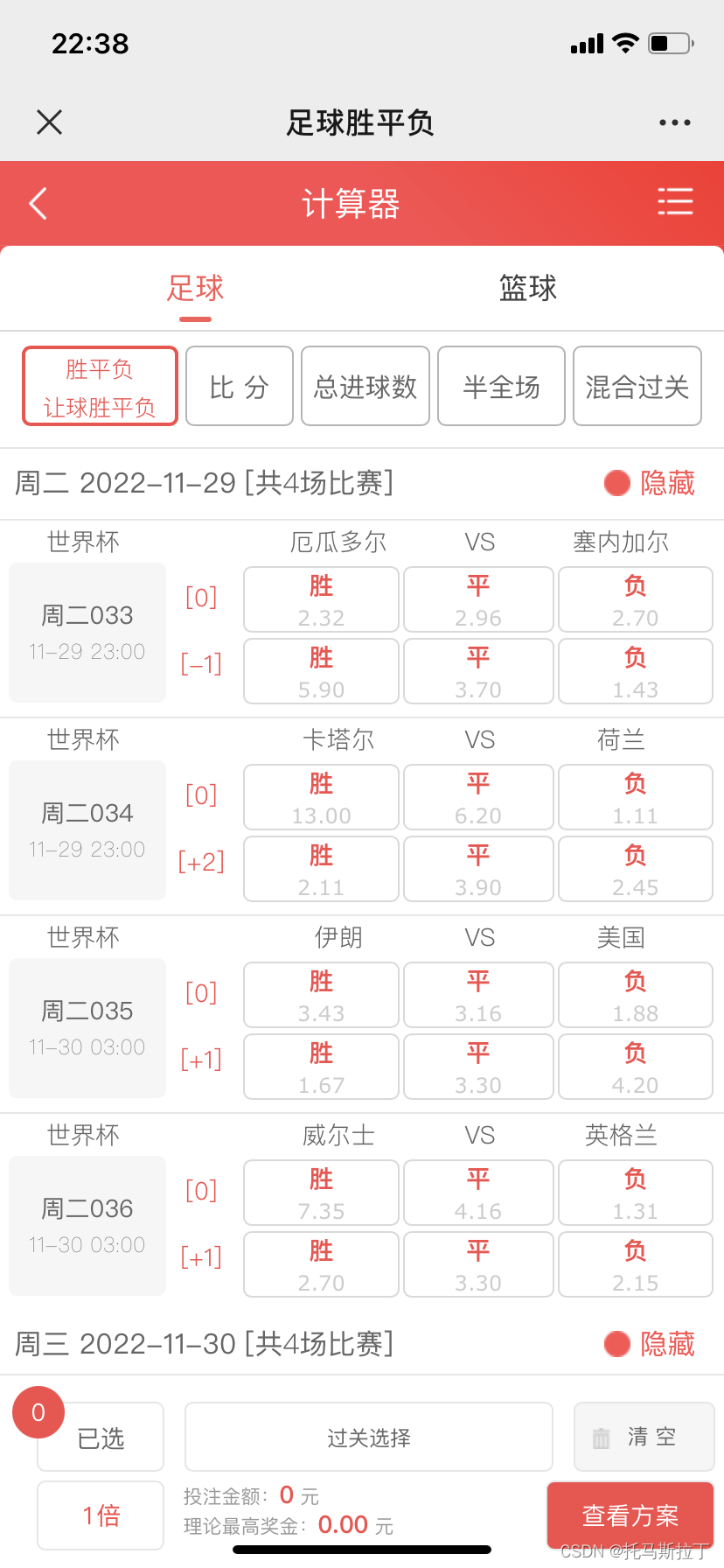Image resolution: width=724 pixels, height=1568 pixels.
Task: Select 负 1.31 for 威尔士 vs 英格兰
Action: 635,1193
